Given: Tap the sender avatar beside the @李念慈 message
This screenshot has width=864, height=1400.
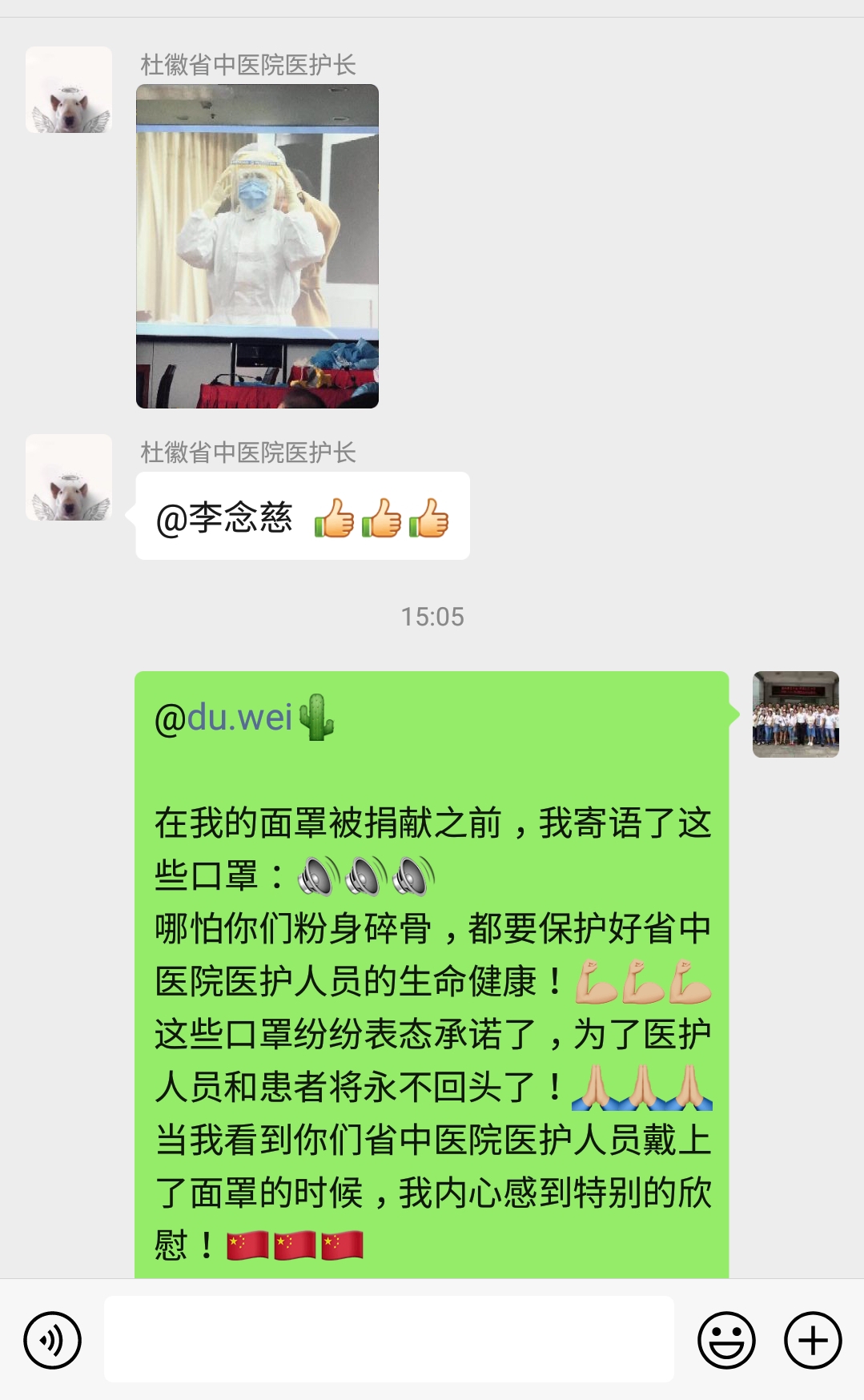Looking at the screenshot, I should tap(69, 477).
